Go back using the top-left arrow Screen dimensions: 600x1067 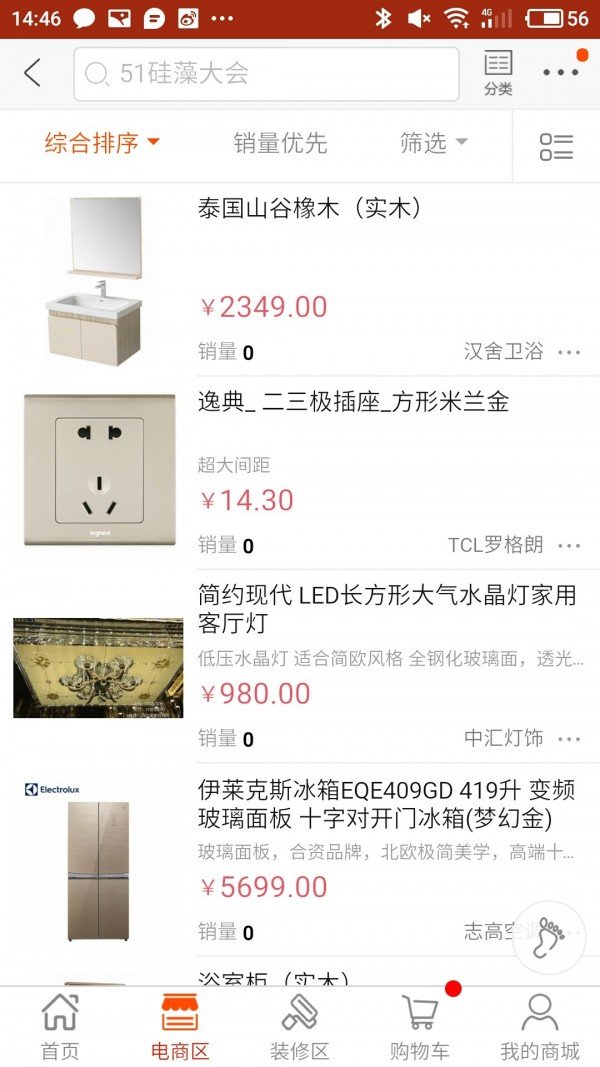(33, 73)
